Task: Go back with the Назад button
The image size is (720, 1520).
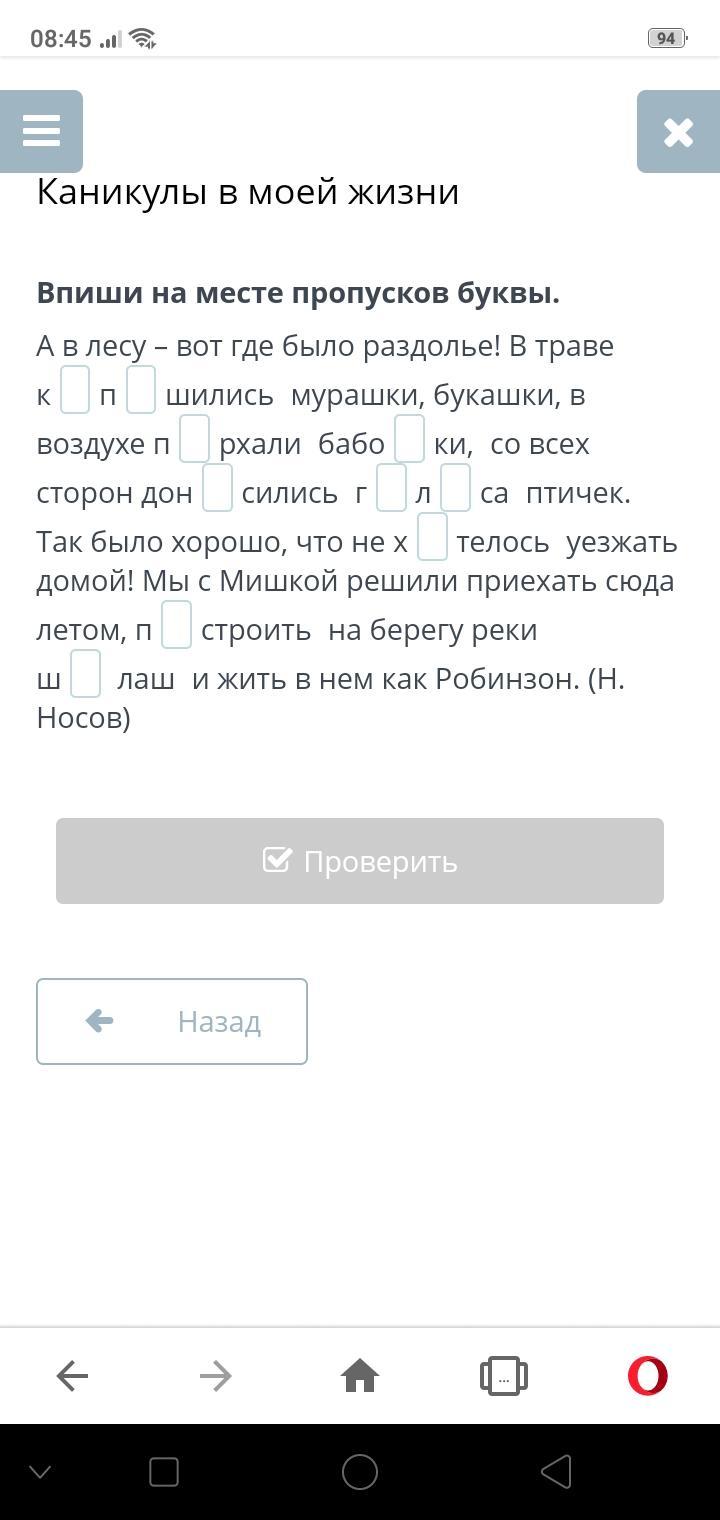Action: (x=172, y=1021)
